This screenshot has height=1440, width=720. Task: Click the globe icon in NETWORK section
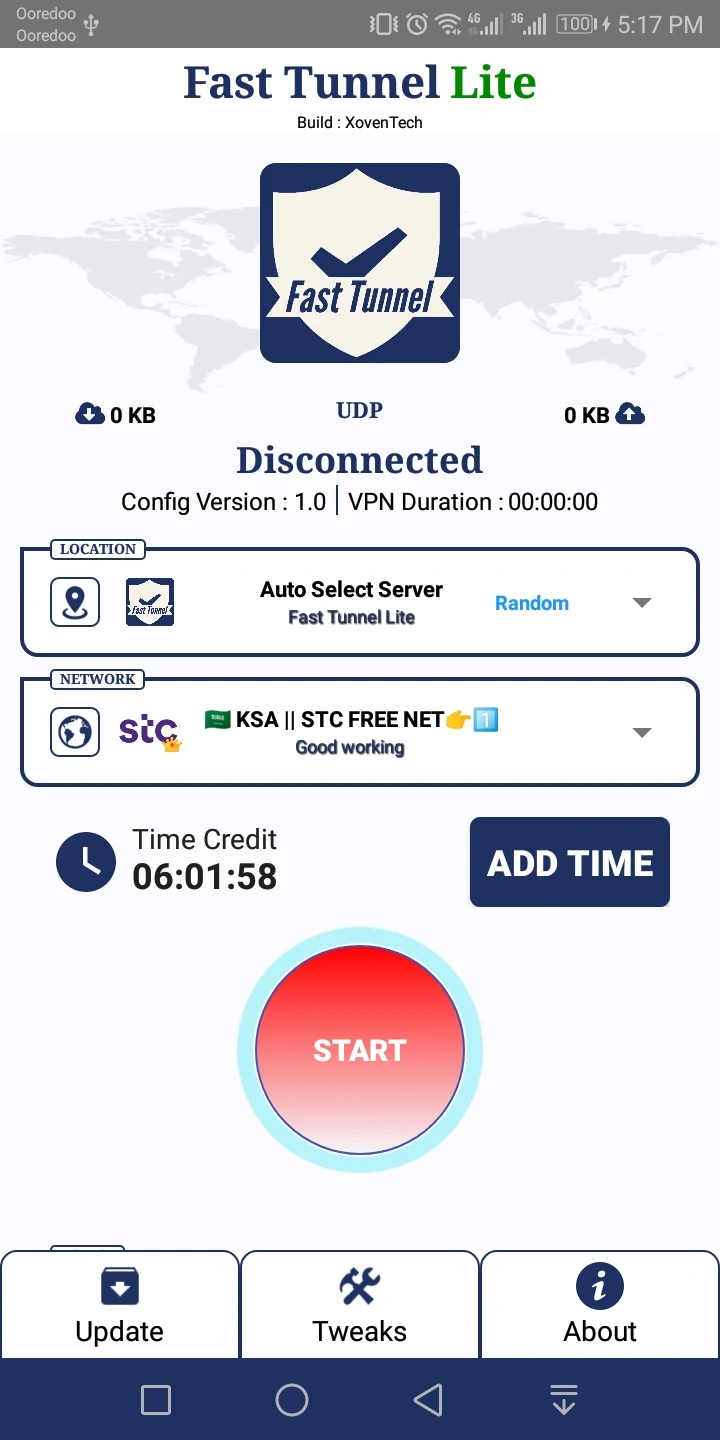pos(74,731)
